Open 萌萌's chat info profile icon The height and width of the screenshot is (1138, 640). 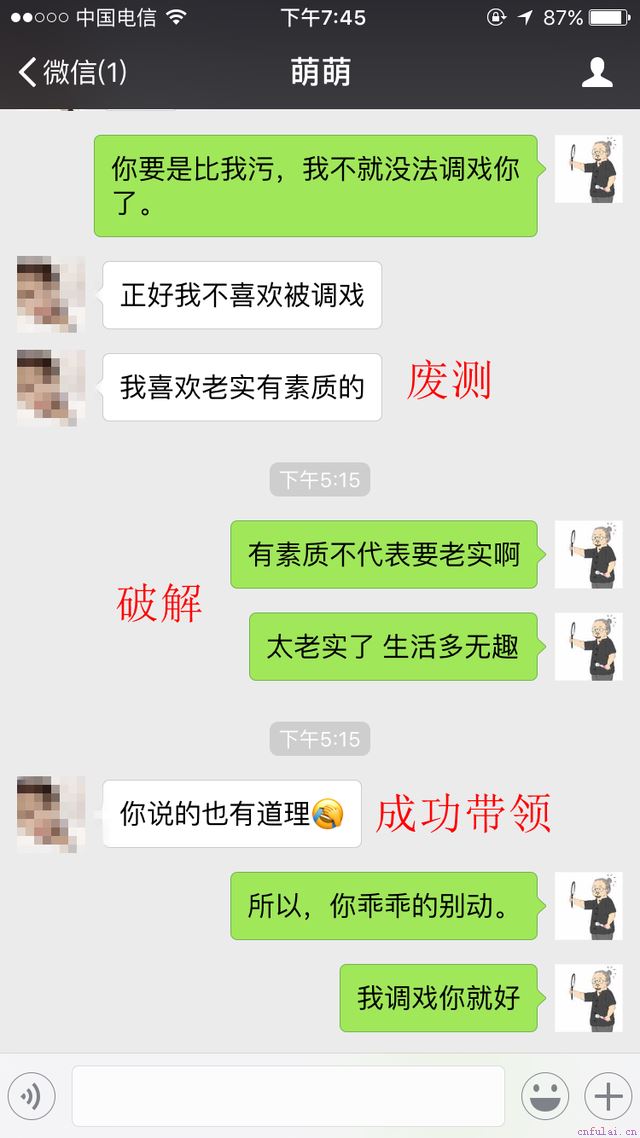tap(597, 72)
